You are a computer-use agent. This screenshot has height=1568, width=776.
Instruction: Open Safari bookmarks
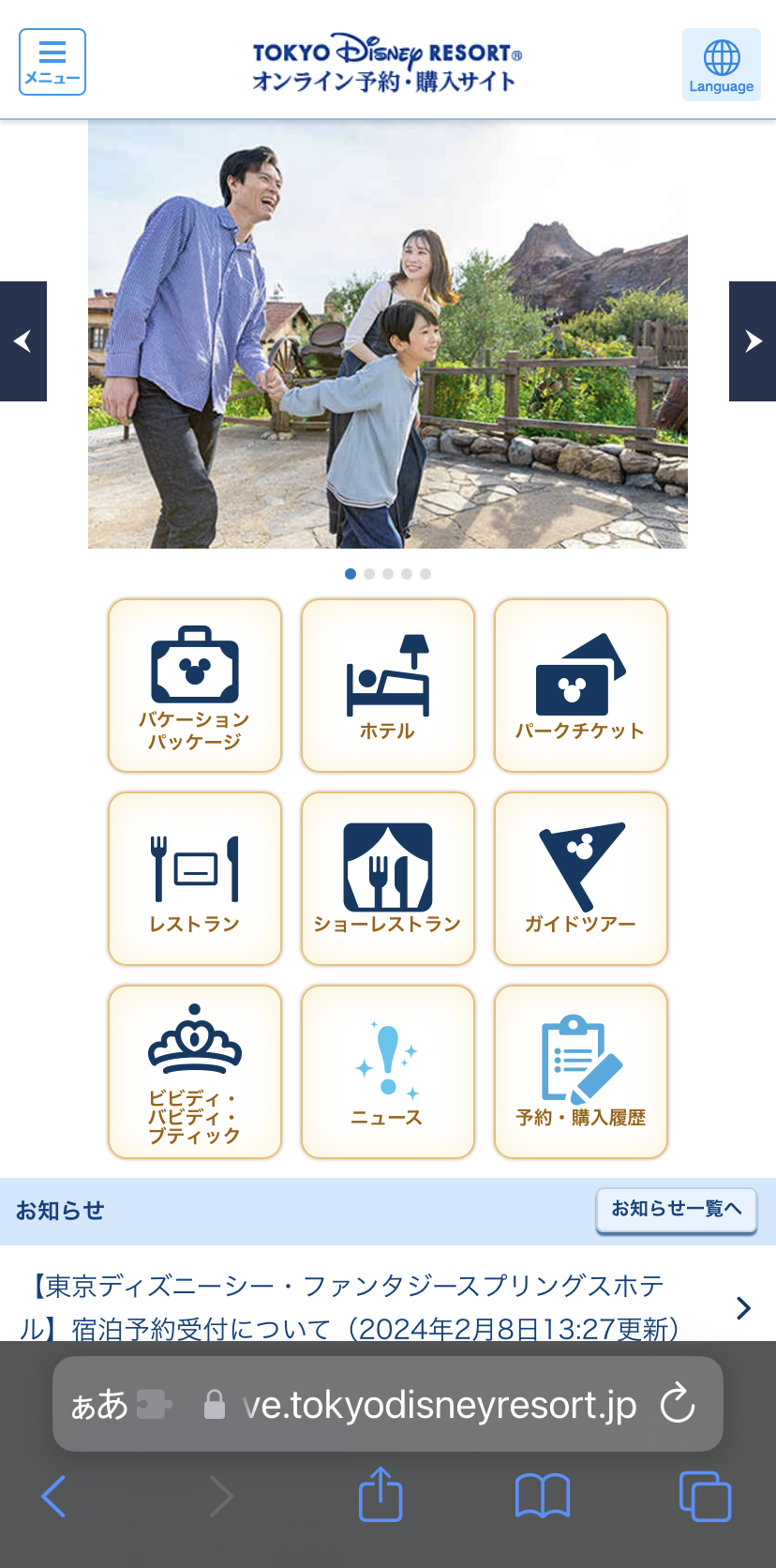[x=543, y=1495]
